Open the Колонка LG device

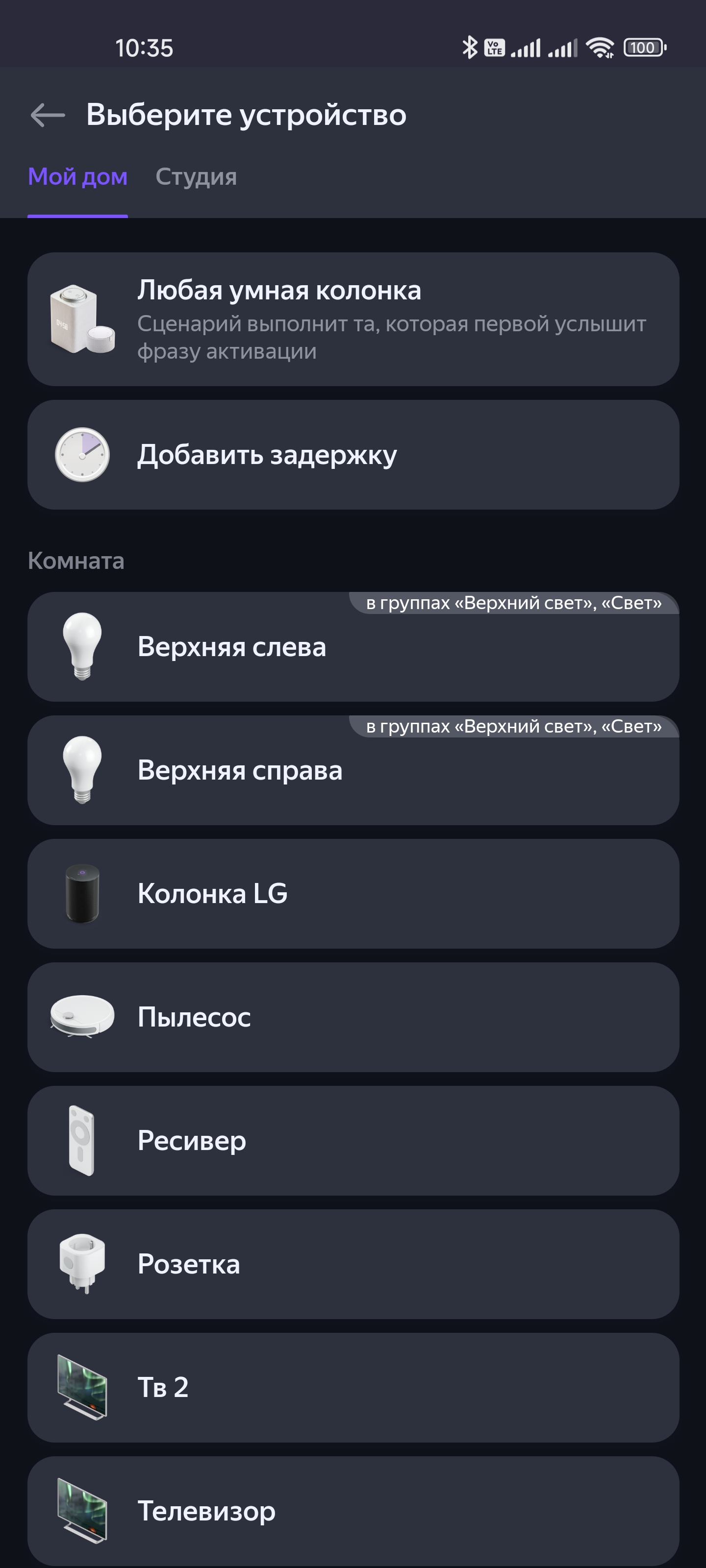pos(353,894)
